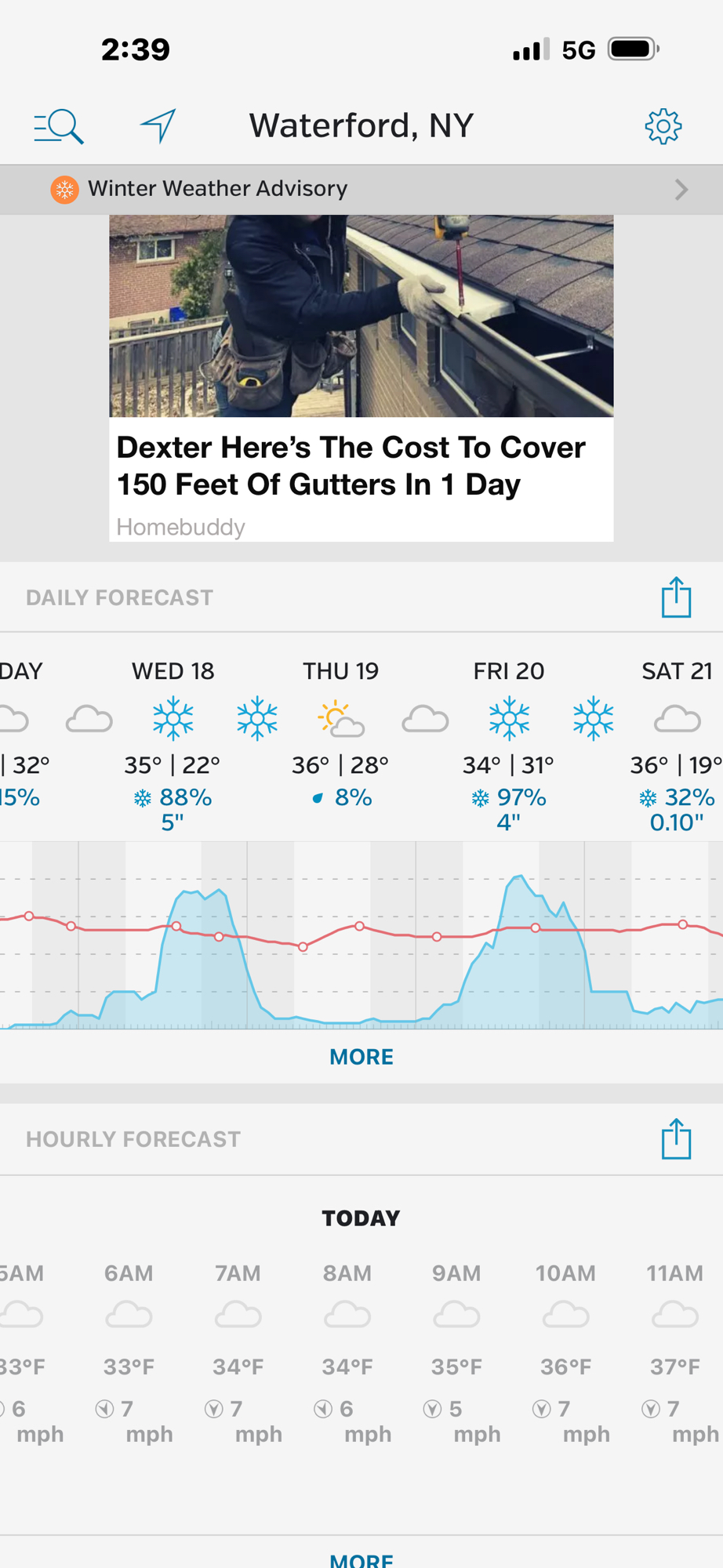Image resolution: width=723 pixels, height=1568 pixels.
Task: Open the Winter Weather Advisory alert
Action: [361, 189]
